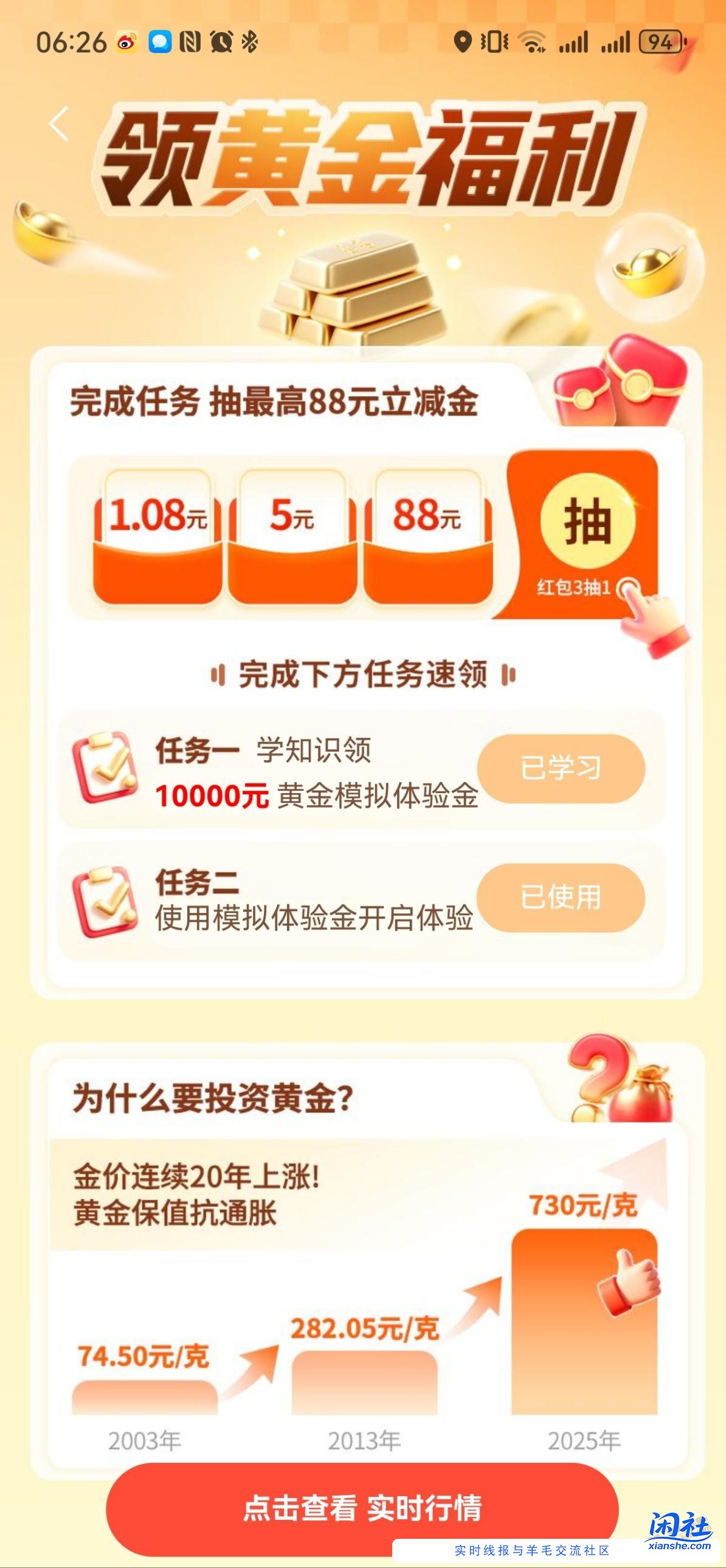Tap the 已使用 button for task two
Screen dimensions: 726x1568
coord(561,897)
